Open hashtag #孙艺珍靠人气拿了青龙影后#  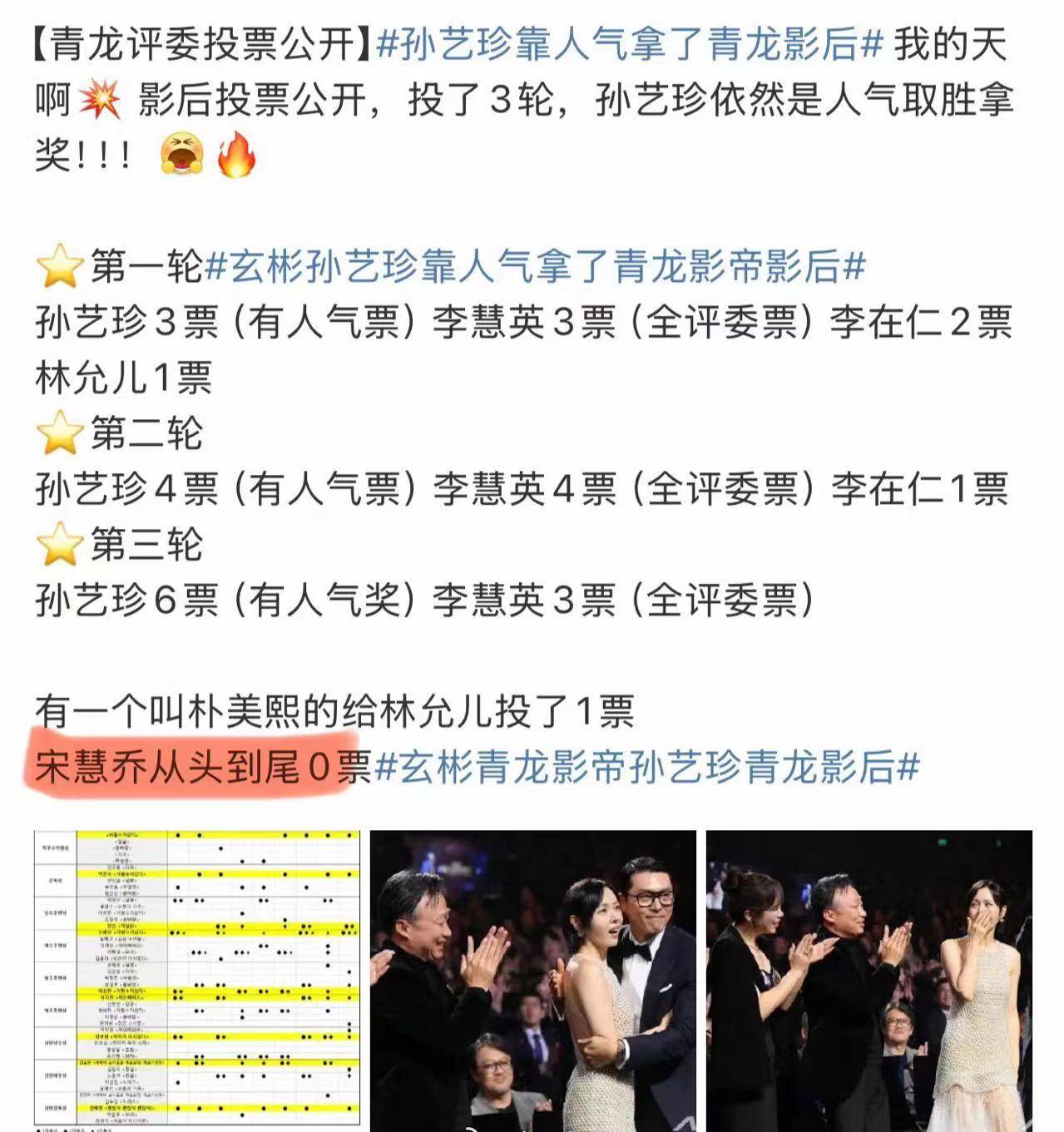tap(629, 45)
